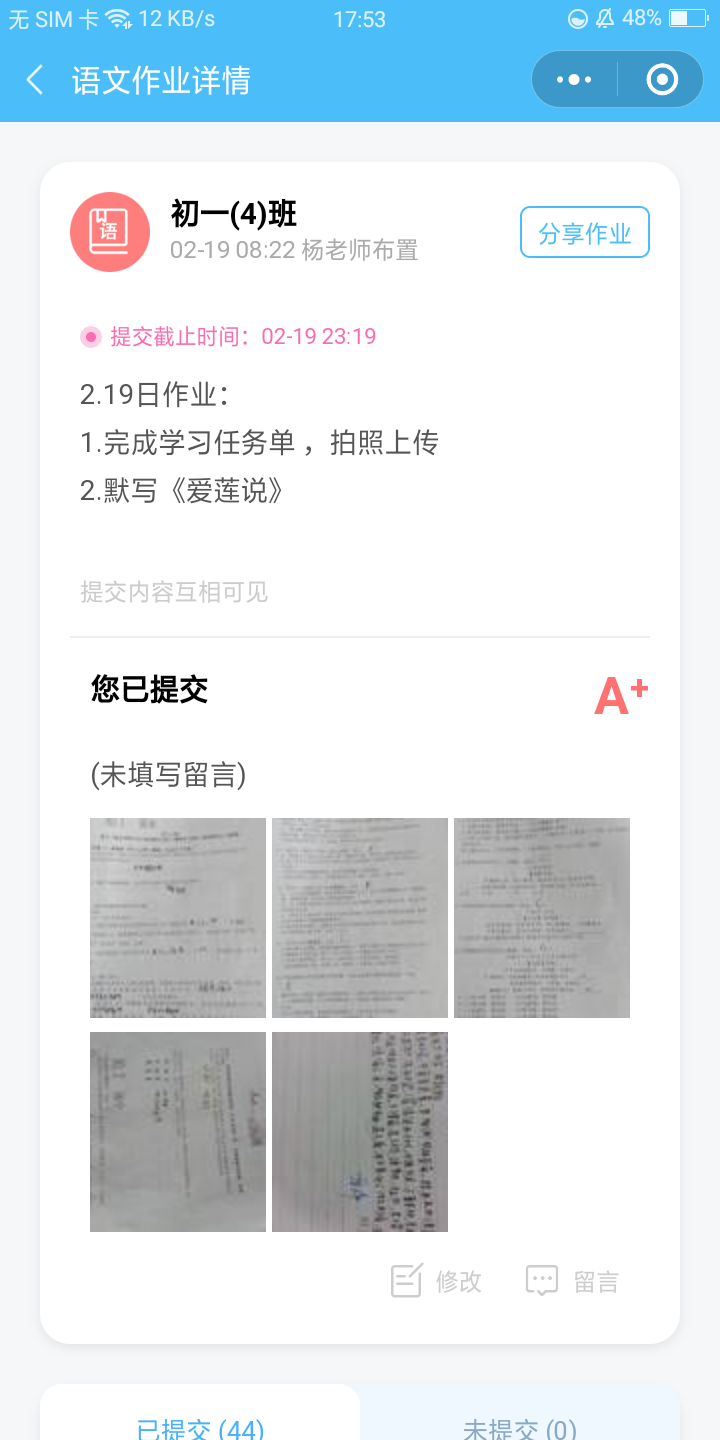The height and width of the screenshot is (1440, 720).
Task: Go back from 语文作业详情 page
Action: pos(35,80)
